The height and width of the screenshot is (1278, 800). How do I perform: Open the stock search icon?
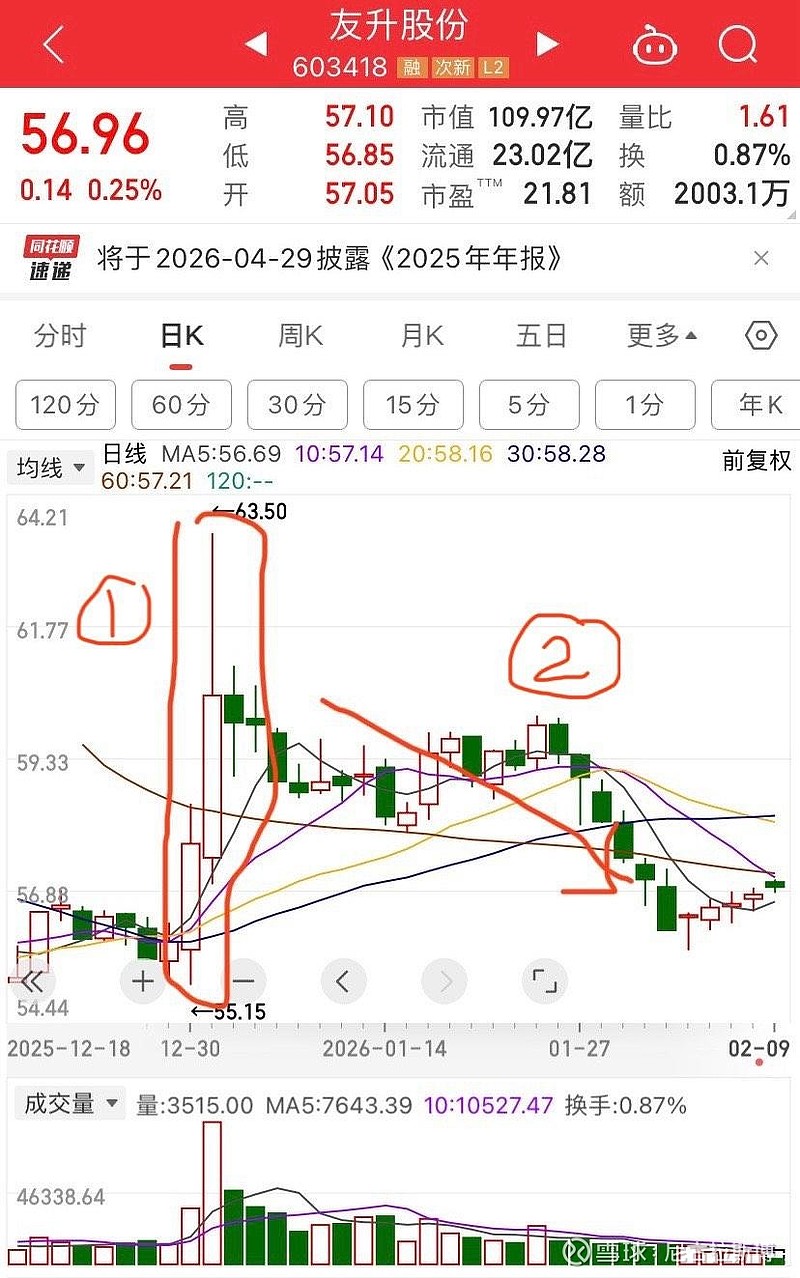point(737,44)
